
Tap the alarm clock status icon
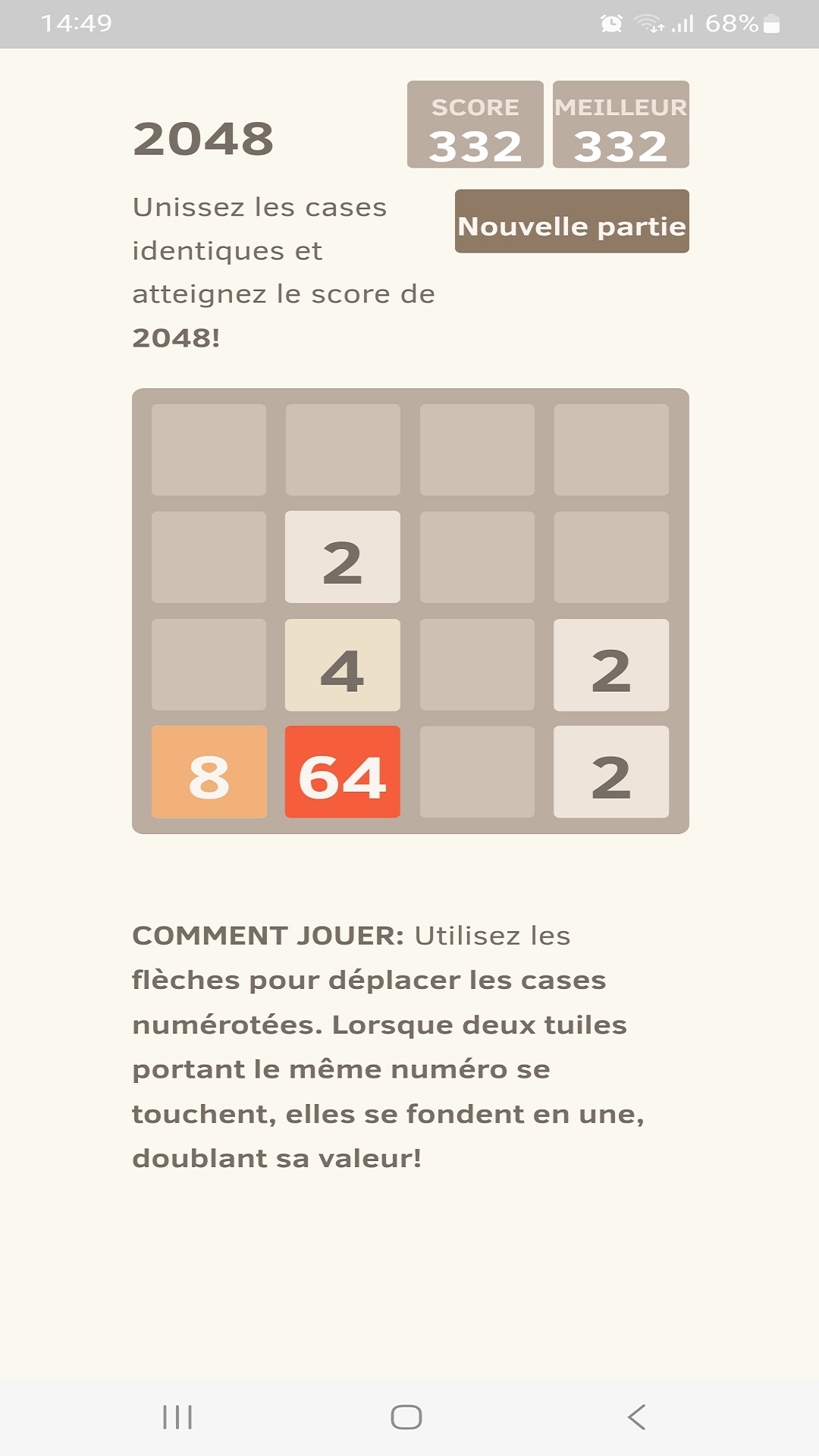(611, 23)
